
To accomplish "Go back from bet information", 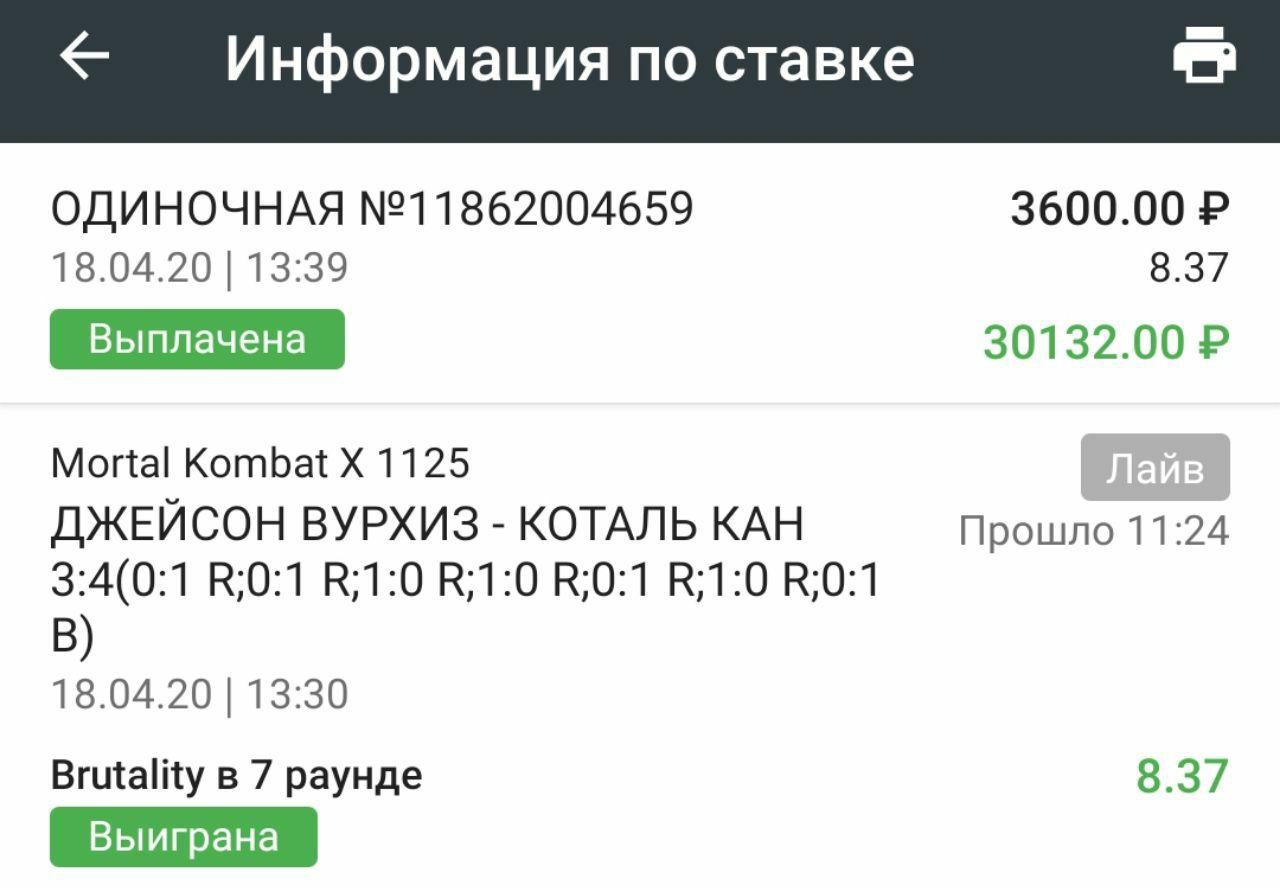I will click(x=84, y=58).
